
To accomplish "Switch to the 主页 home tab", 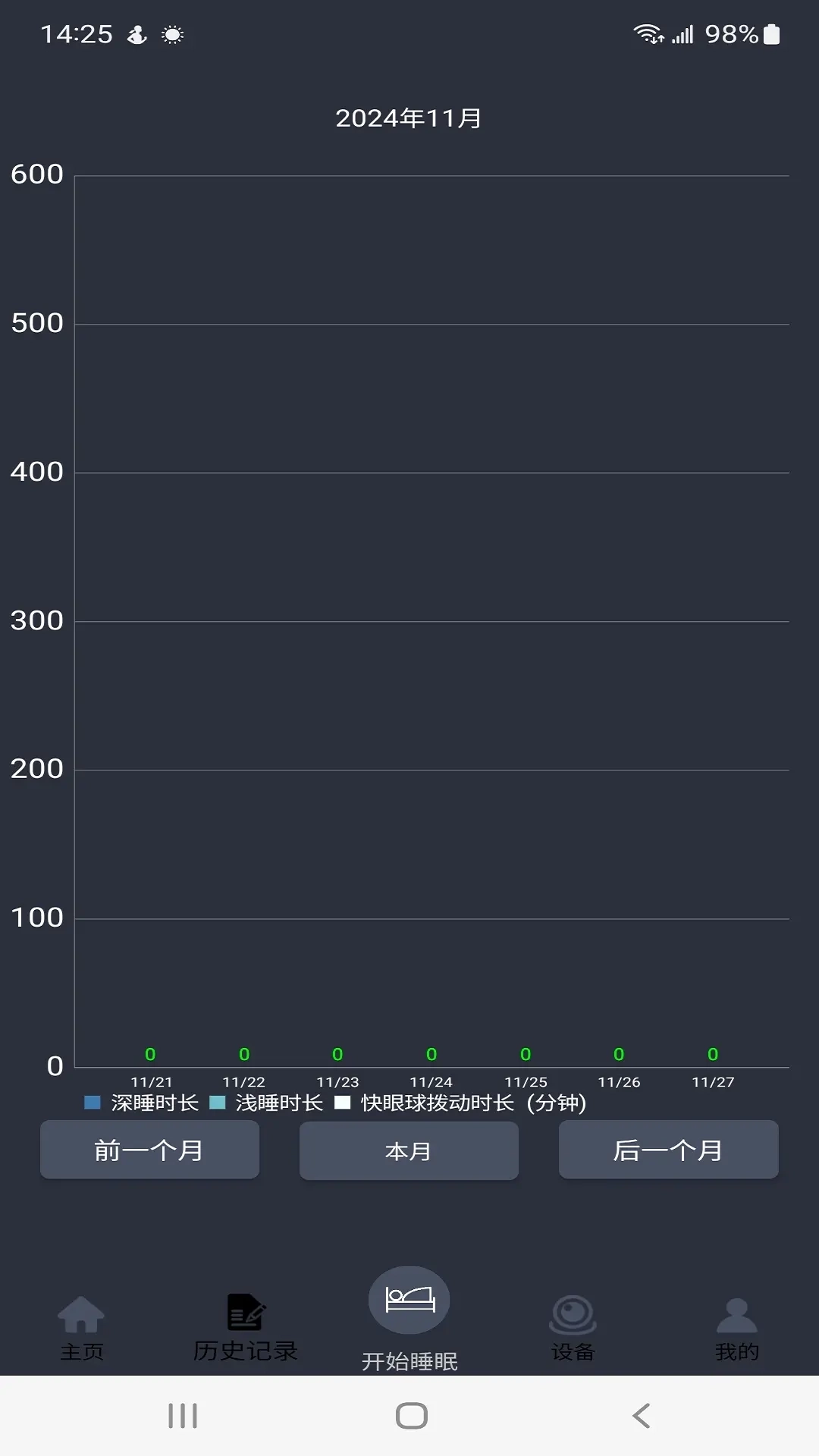I will (81, 1327).
